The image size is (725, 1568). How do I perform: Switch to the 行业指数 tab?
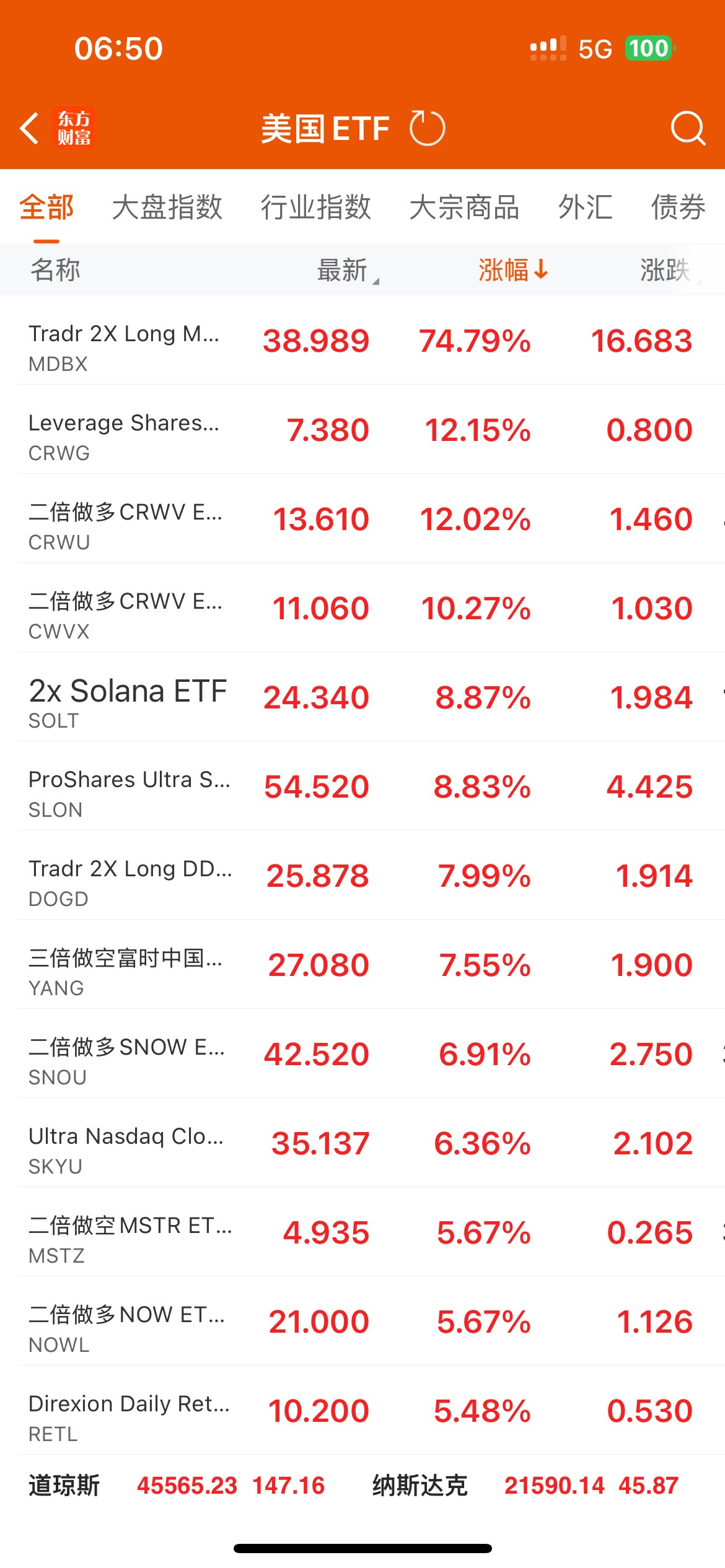click(316, 207)
